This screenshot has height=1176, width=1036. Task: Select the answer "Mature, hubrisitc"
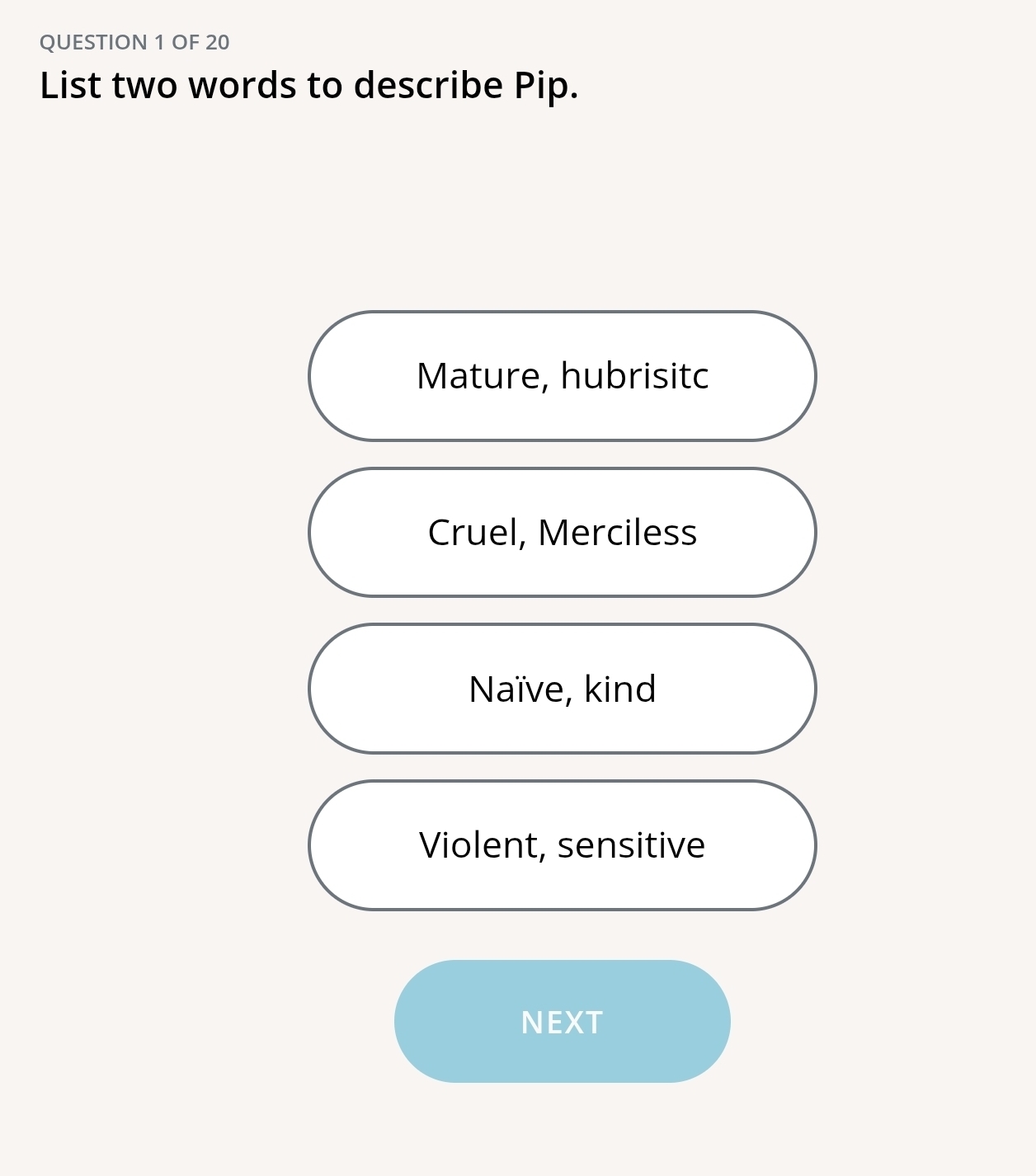[x=563, y=376]
